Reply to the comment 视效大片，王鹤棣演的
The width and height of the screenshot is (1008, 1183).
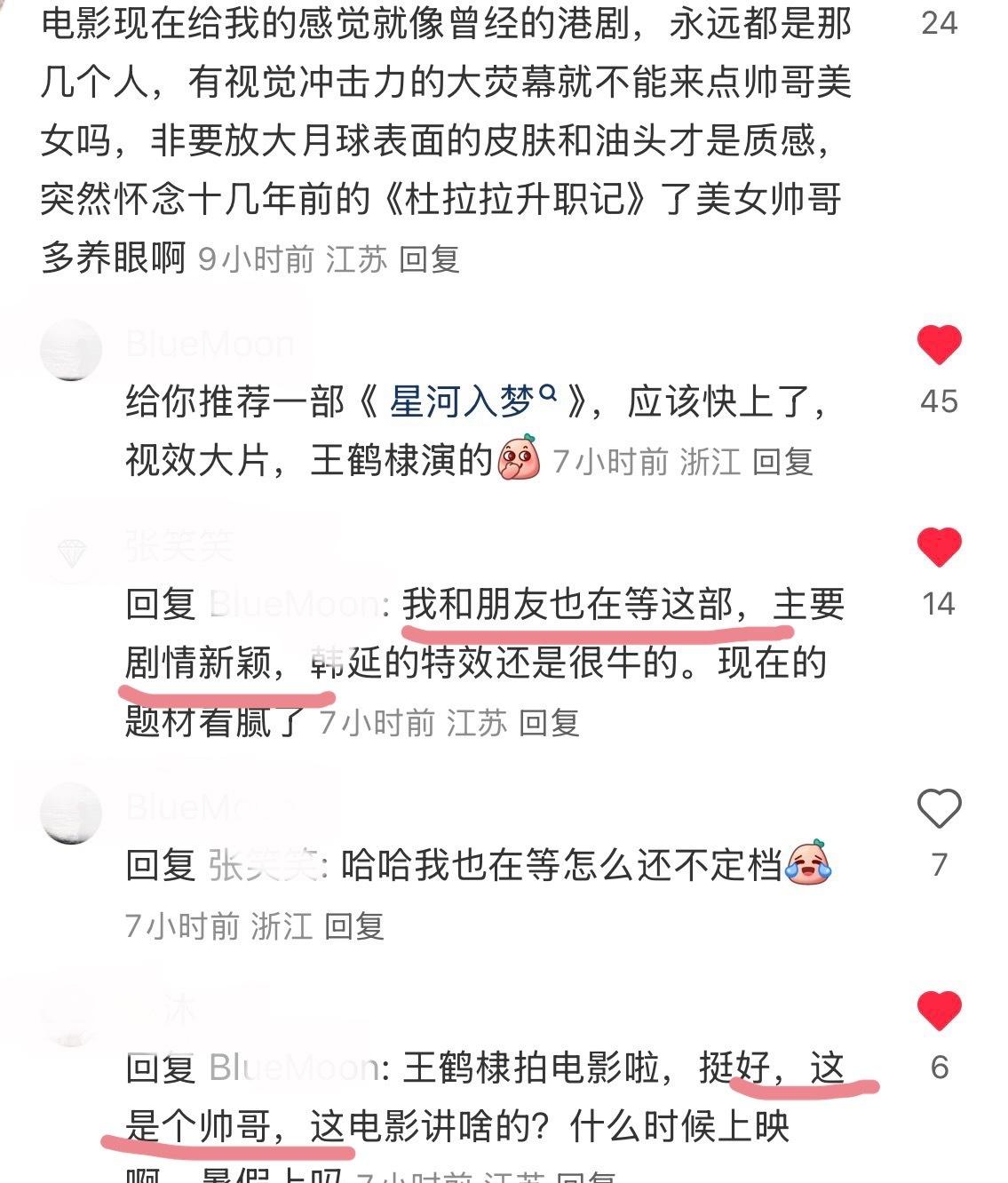pos(782,461)
